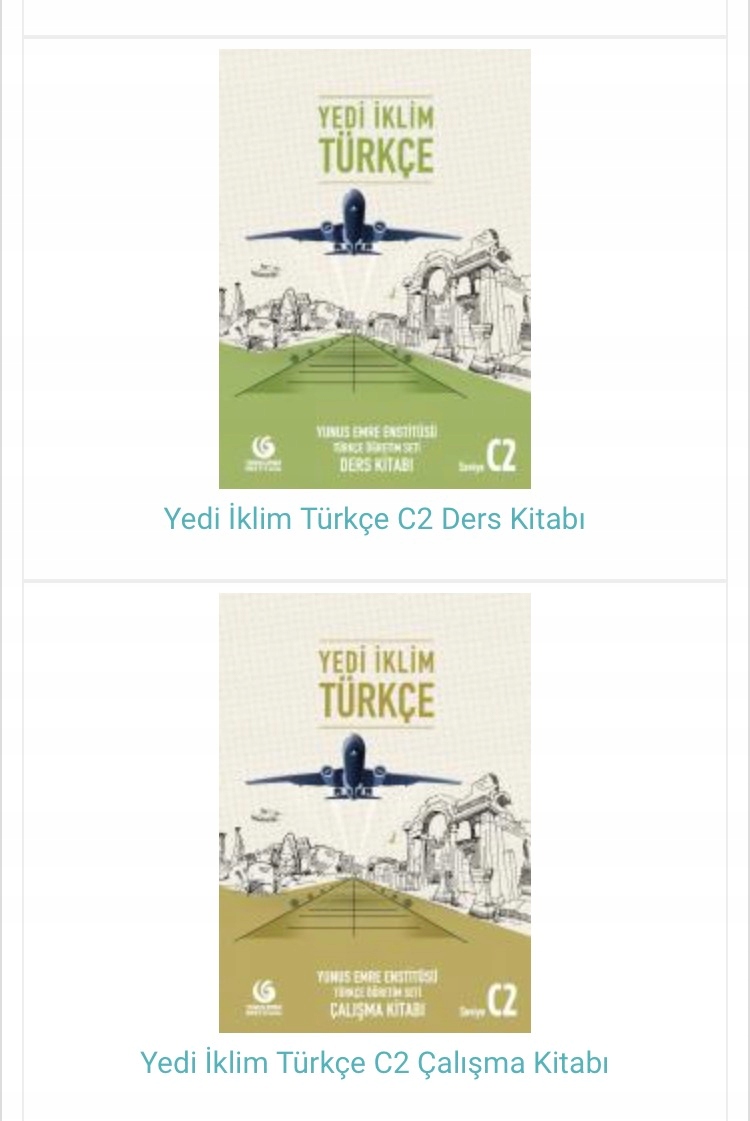The image size is (750, 1121).
Task: Open the C2 Çalışma Kitabı cover image
Action: point(375,812)
